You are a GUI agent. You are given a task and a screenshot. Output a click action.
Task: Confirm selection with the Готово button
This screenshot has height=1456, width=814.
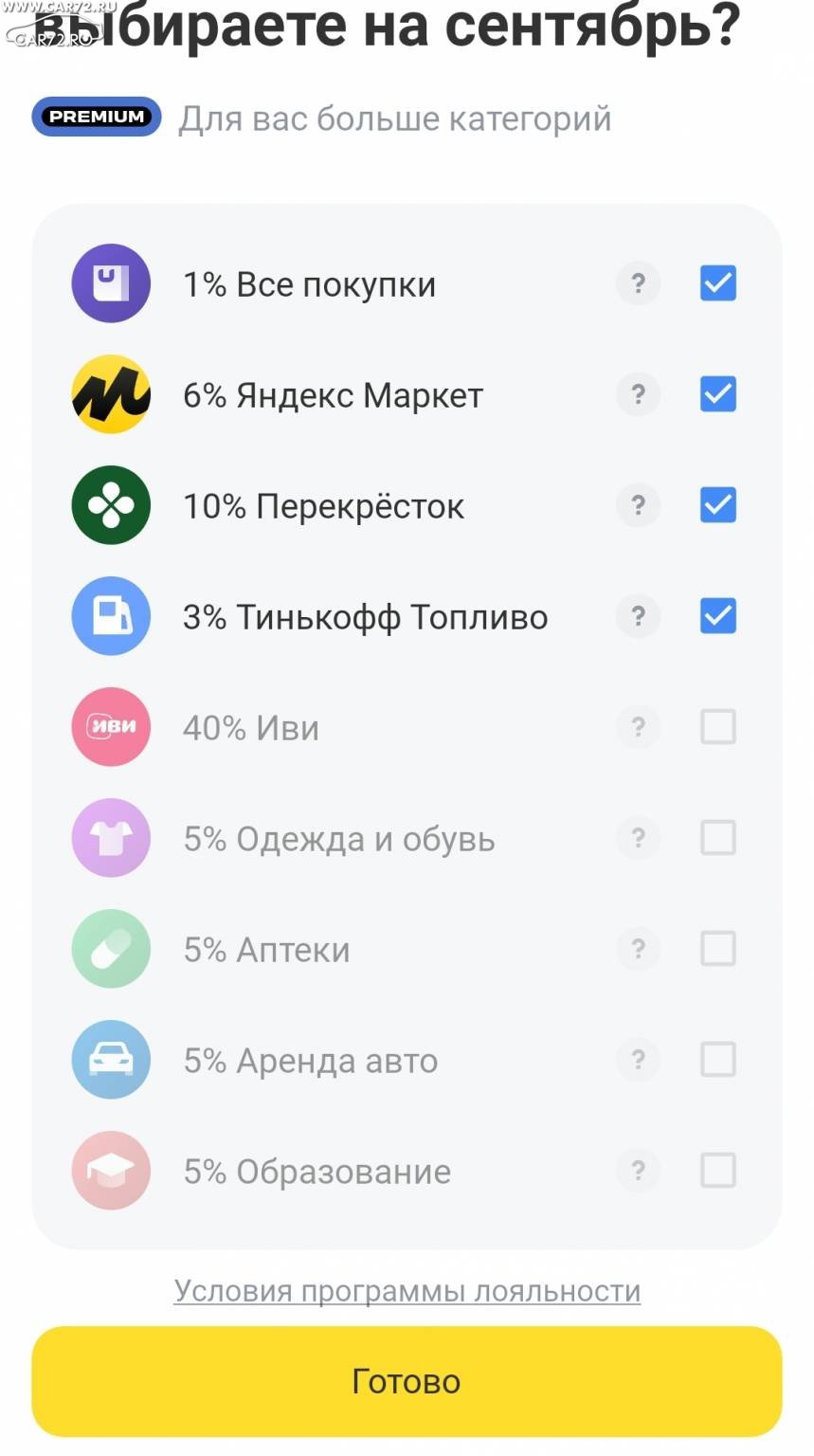click(407, 1381)
